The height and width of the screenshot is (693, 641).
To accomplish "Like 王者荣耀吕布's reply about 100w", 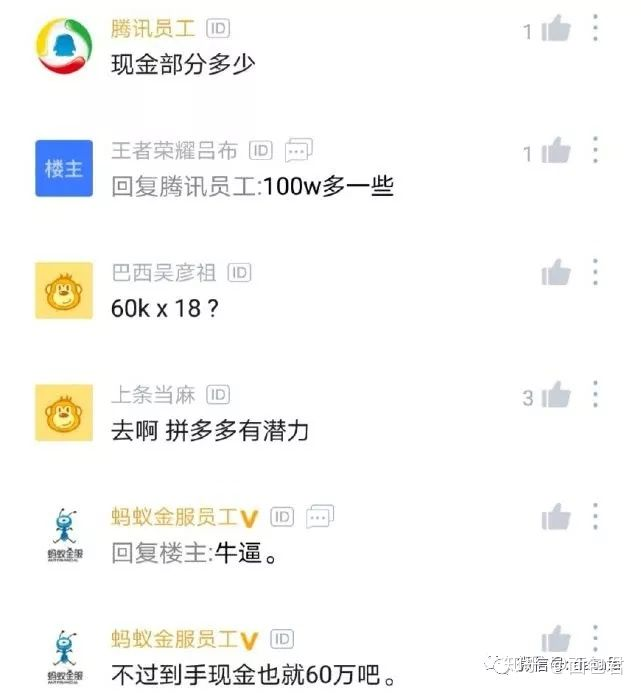I will pyautogui.click(x=556, y=152).
